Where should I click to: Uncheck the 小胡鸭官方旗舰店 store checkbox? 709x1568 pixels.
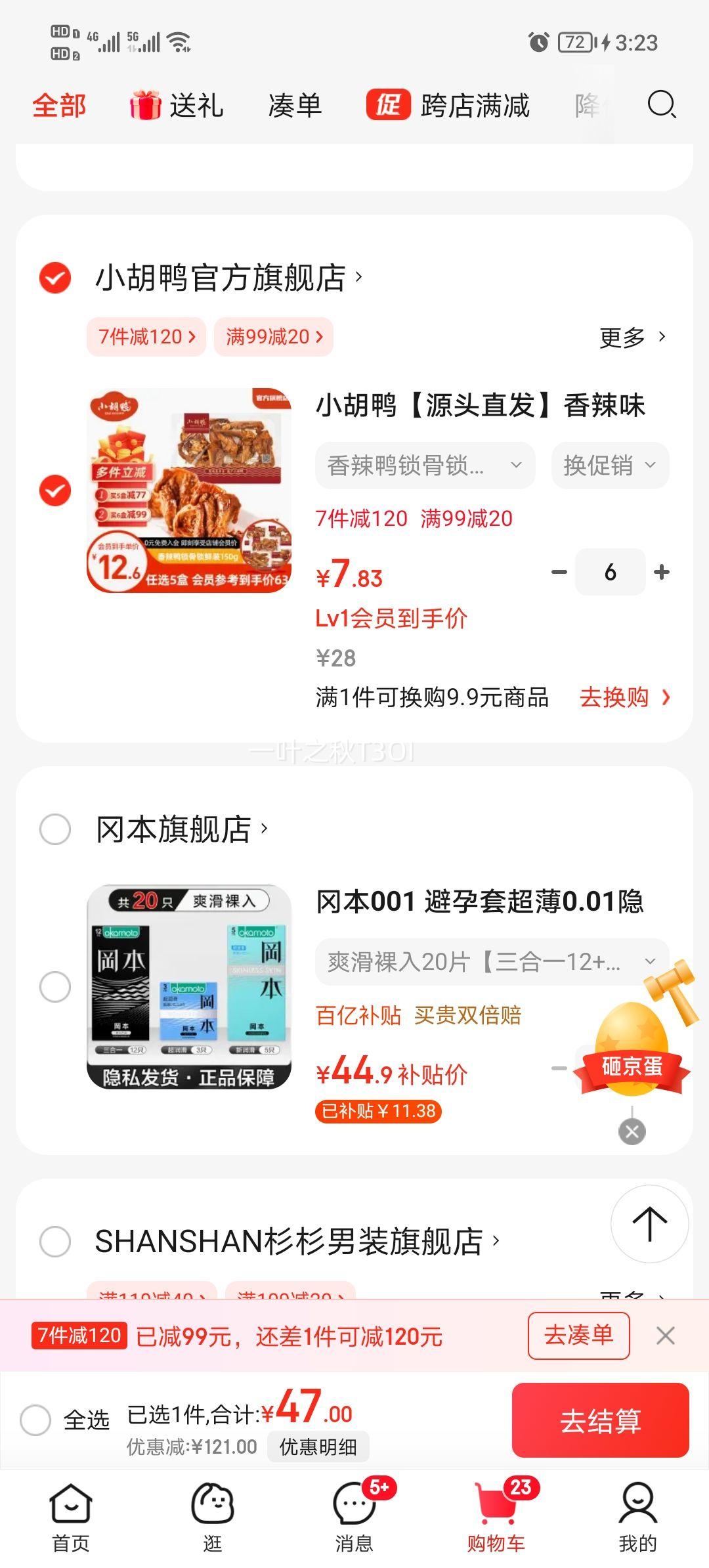(x=55, y=277)
